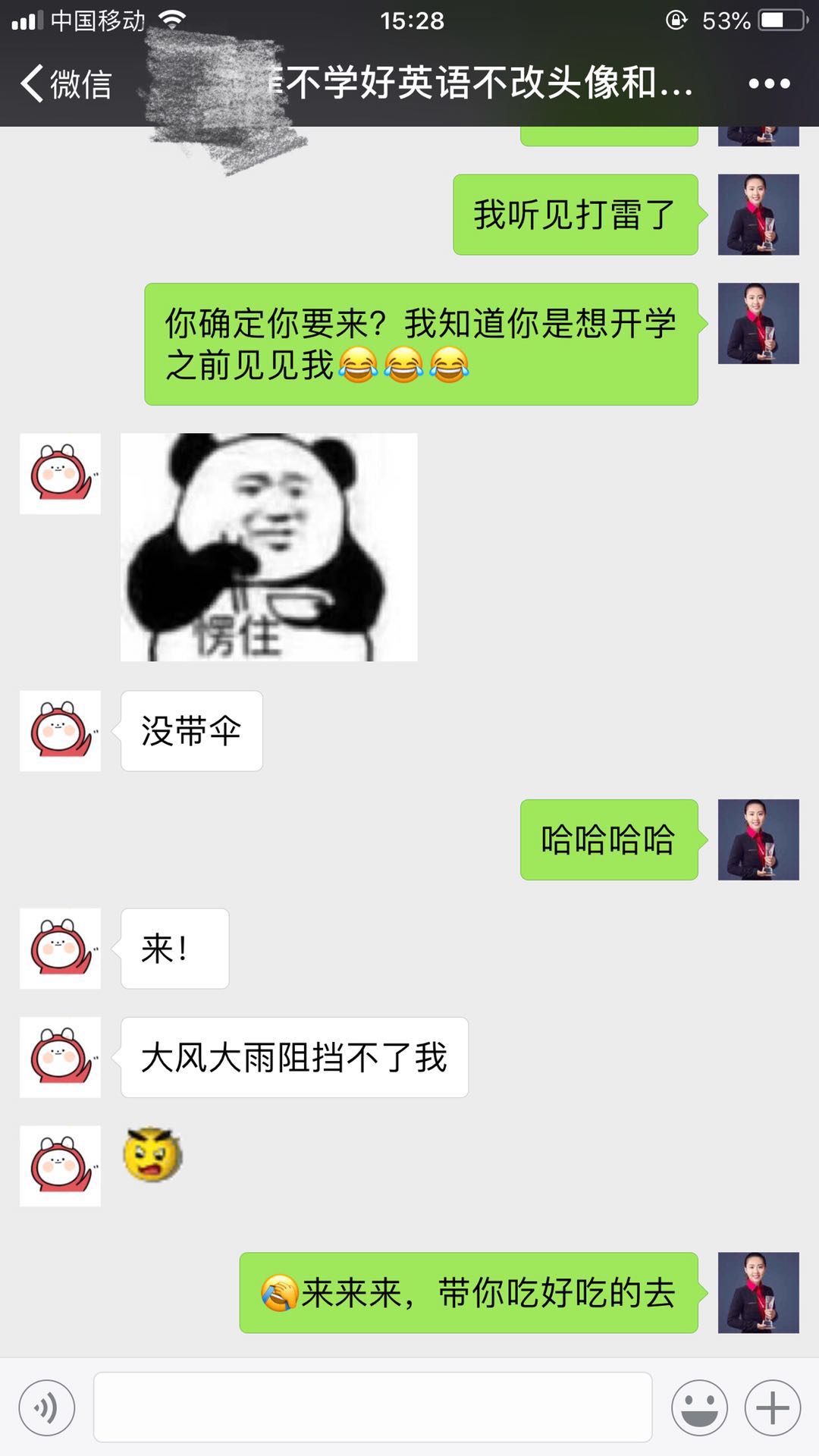Viewport: 819px width, 1456px height.
Task: Tap contact avatar beside 没带伞
Action: pyautogui.click(x=61, y=731)
